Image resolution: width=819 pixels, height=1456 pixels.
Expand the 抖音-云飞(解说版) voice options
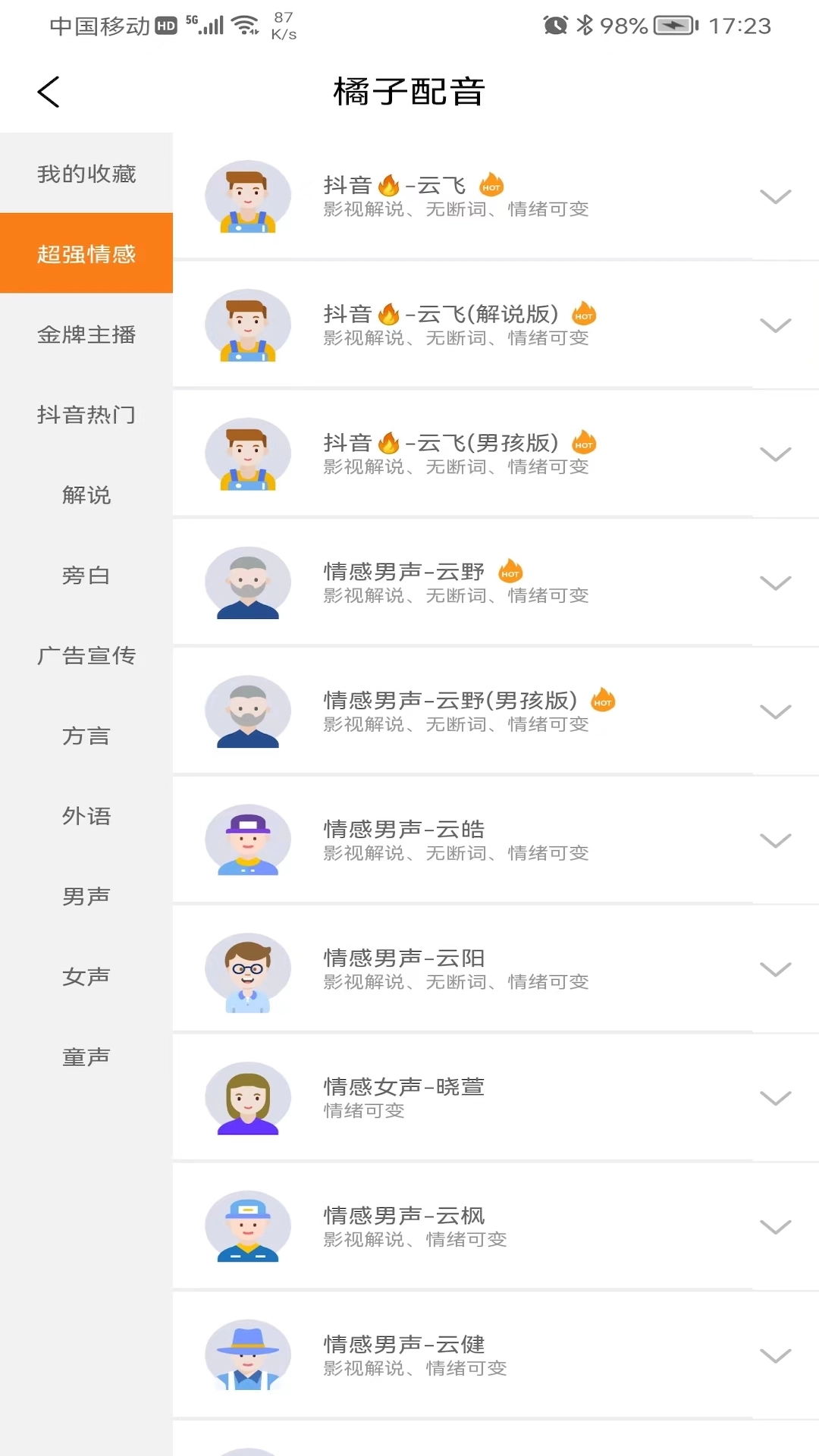coord(775,325)
